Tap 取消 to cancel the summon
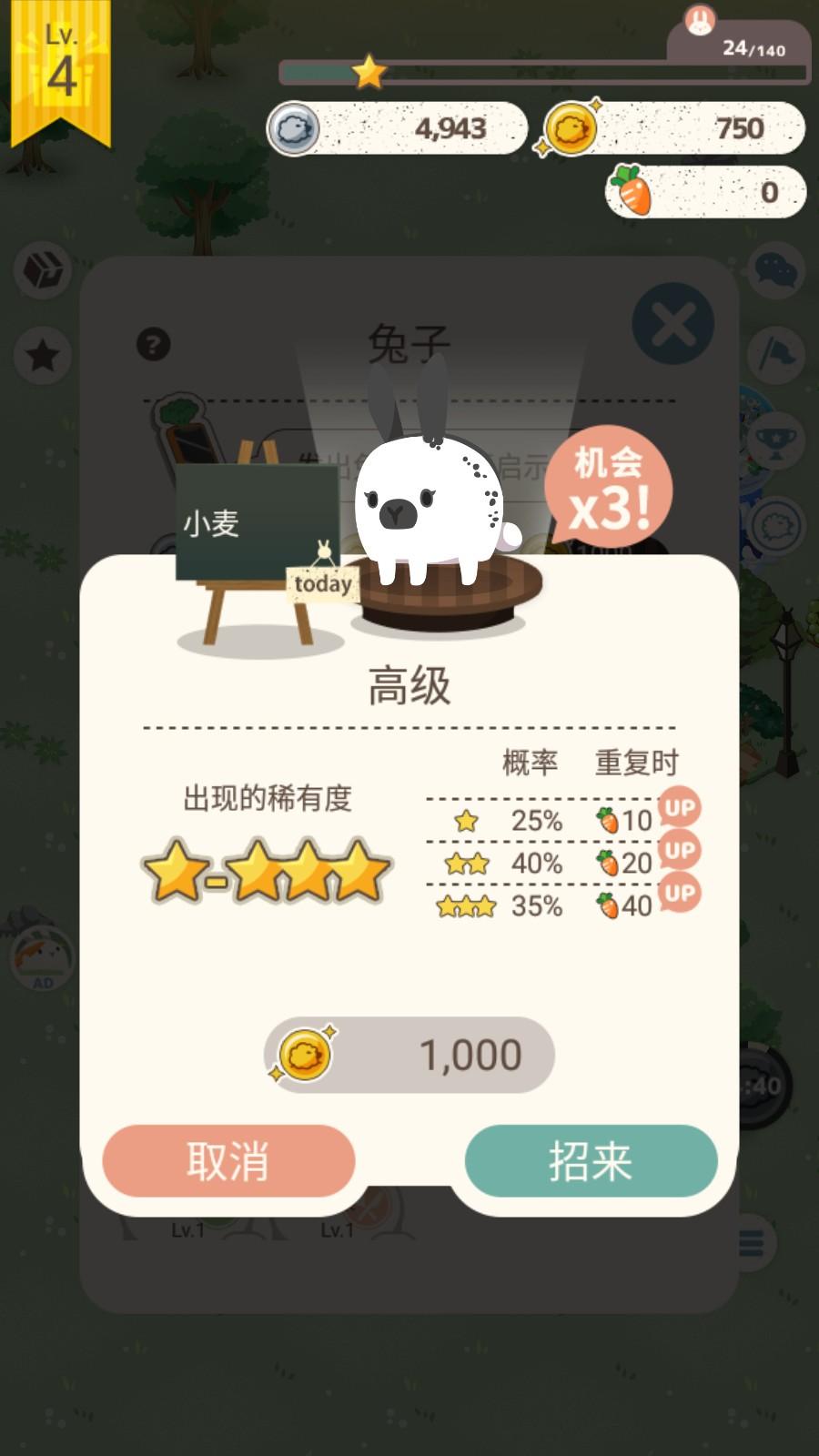This screenshot has width=819, height=1456. click(227, 1161)
